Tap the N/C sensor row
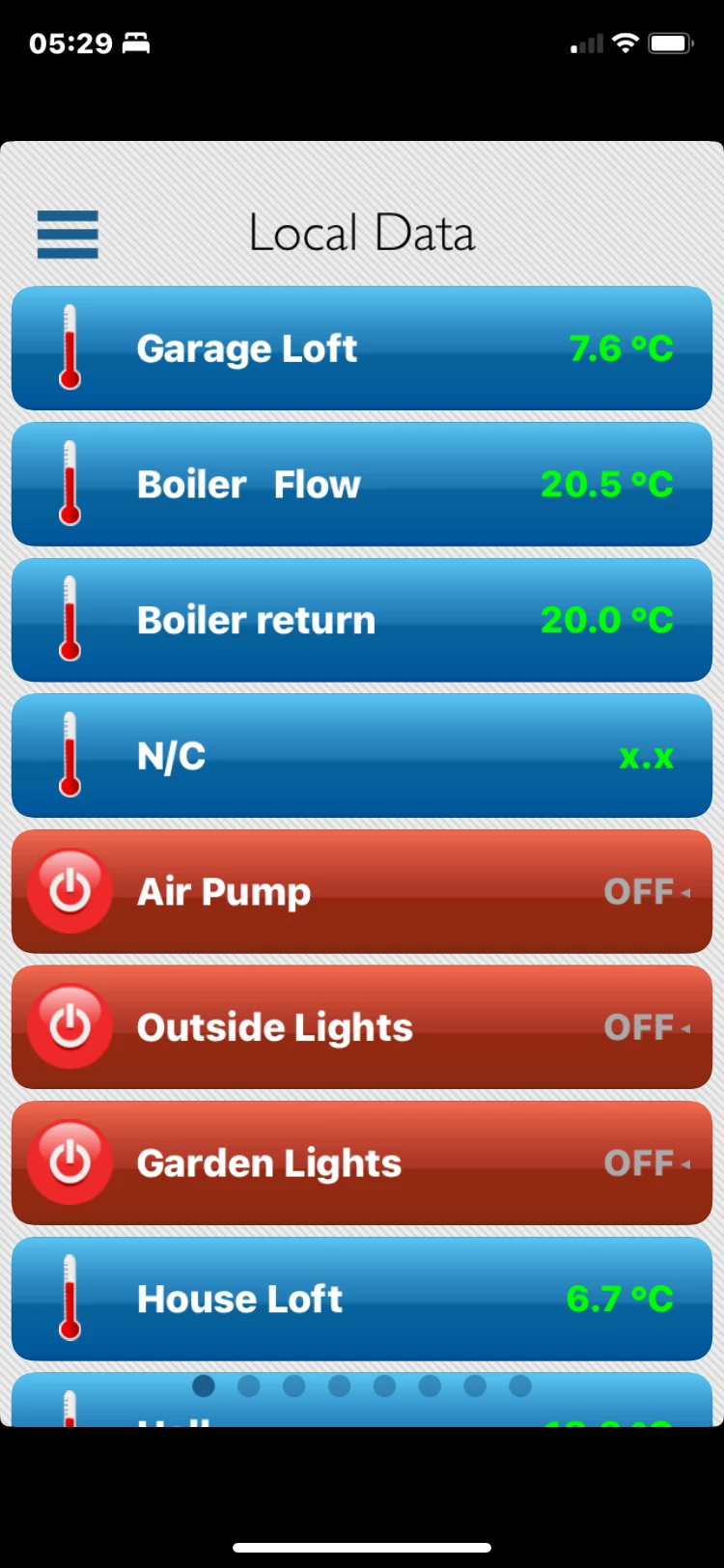Screen dimensions: 724x1568 (x=362, y=756)
